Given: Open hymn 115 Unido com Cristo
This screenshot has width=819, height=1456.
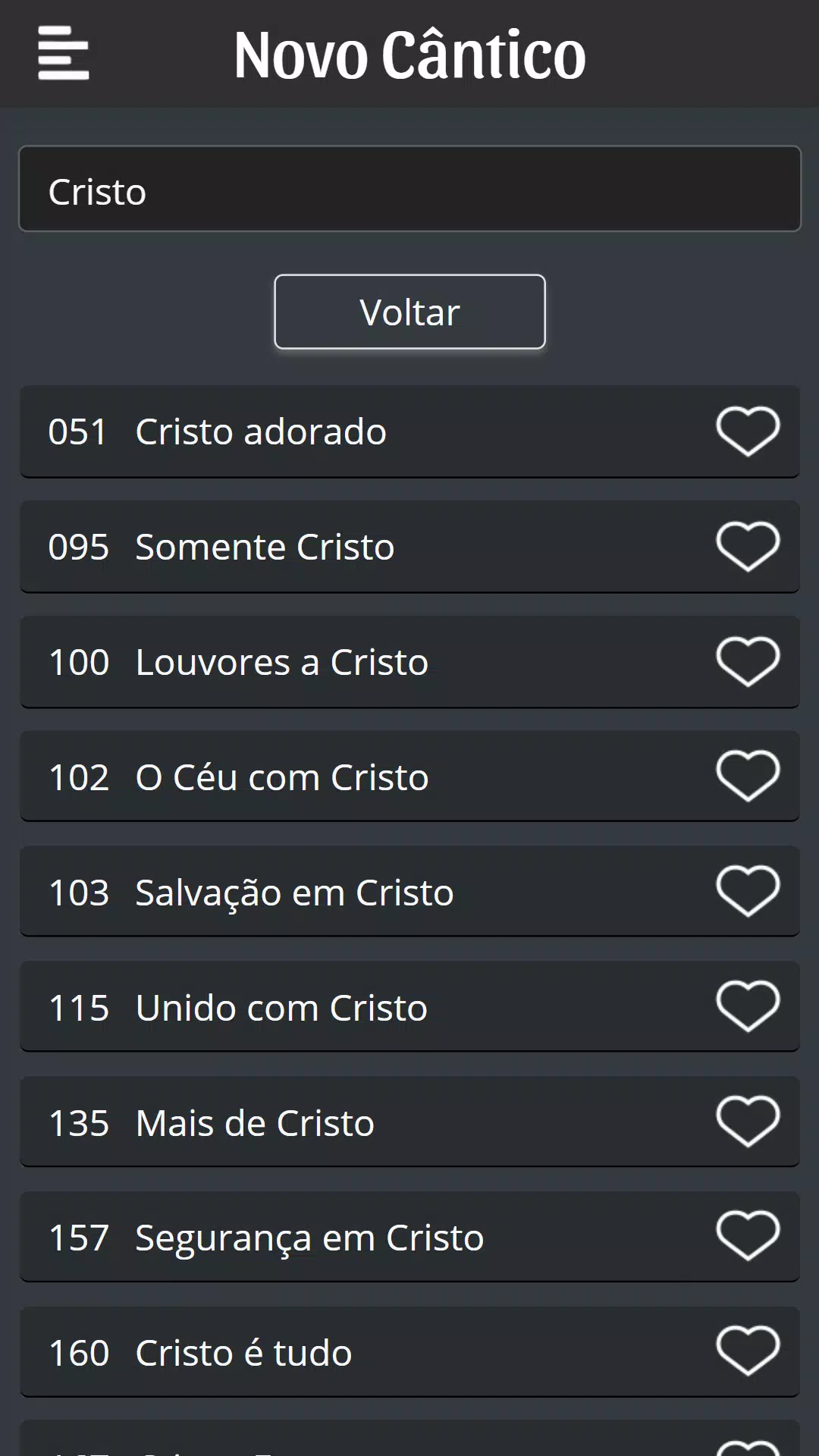Looking at the screenshot, I should click(409, 1007).
